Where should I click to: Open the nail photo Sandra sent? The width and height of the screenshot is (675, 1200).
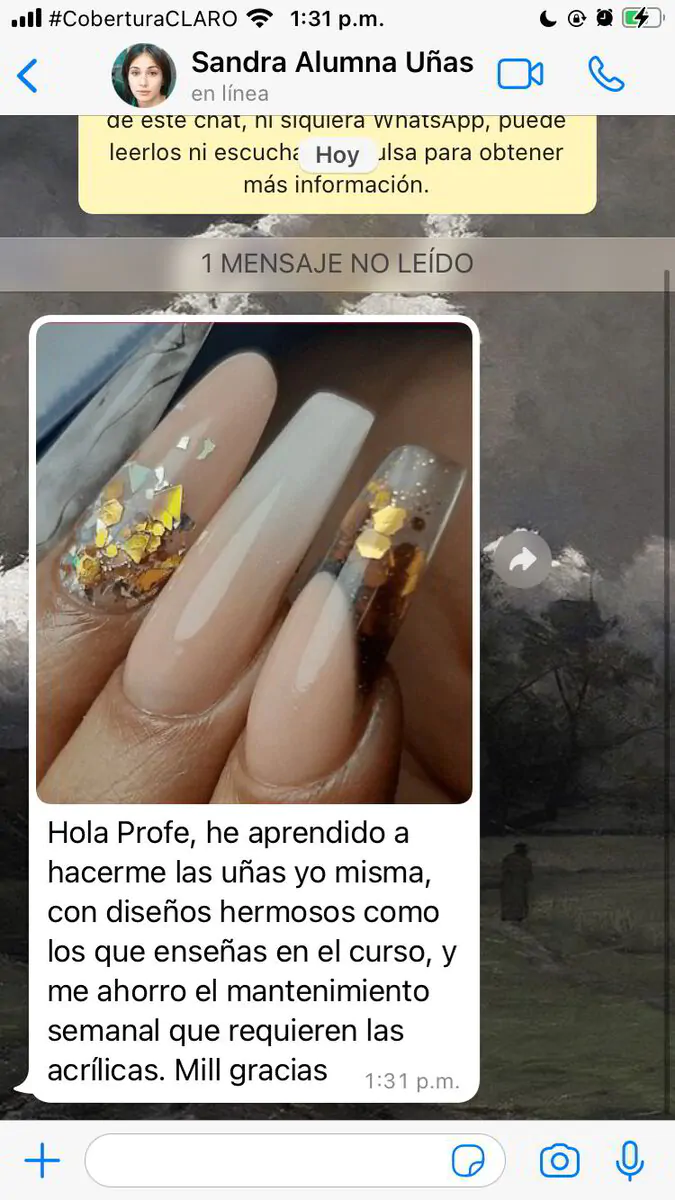[x=254, y=562]
